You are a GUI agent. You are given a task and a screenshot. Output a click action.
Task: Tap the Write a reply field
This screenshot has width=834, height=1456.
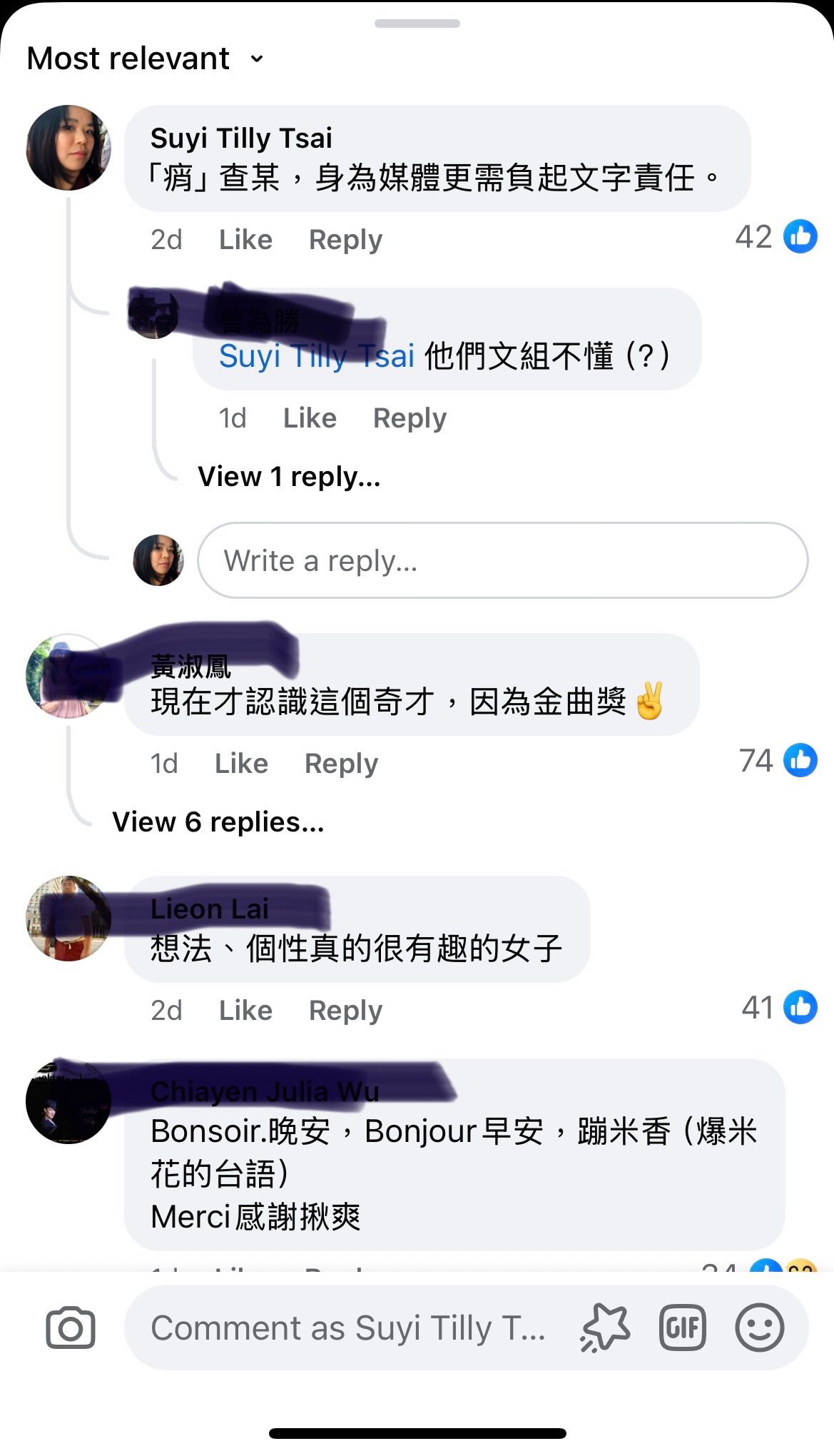pos(502,561)
